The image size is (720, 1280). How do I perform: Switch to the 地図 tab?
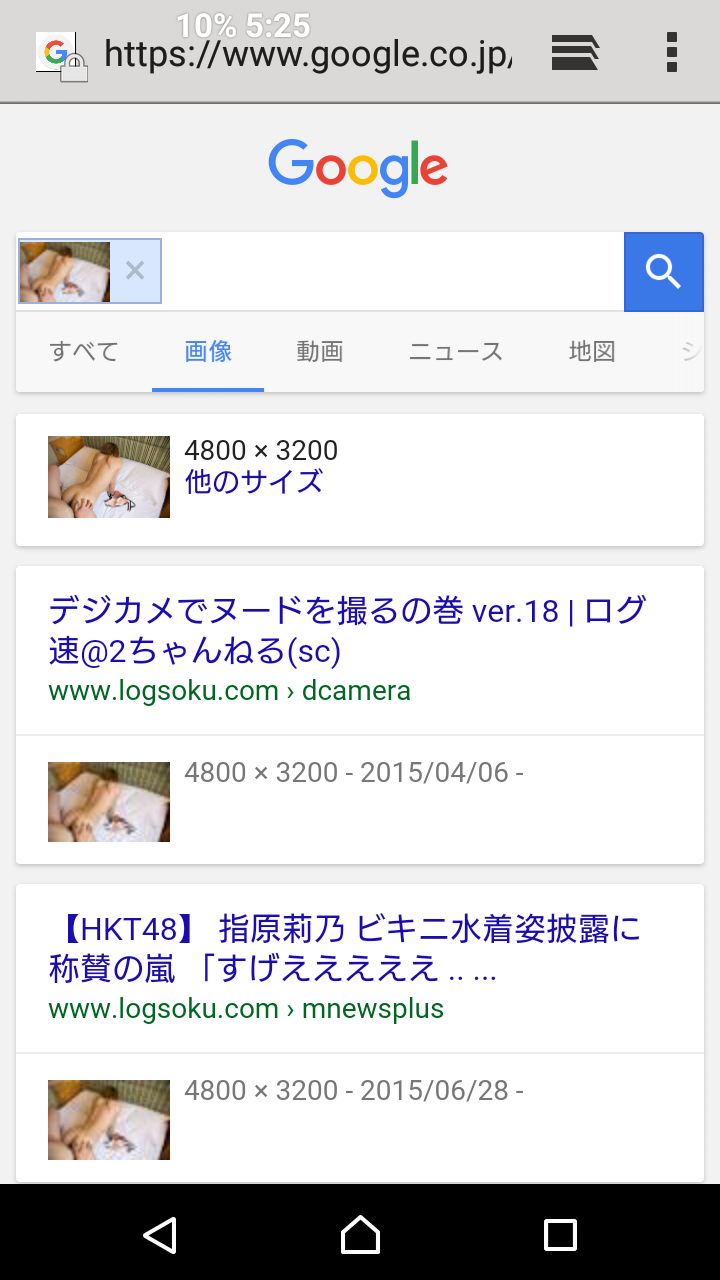pos(592,352)
